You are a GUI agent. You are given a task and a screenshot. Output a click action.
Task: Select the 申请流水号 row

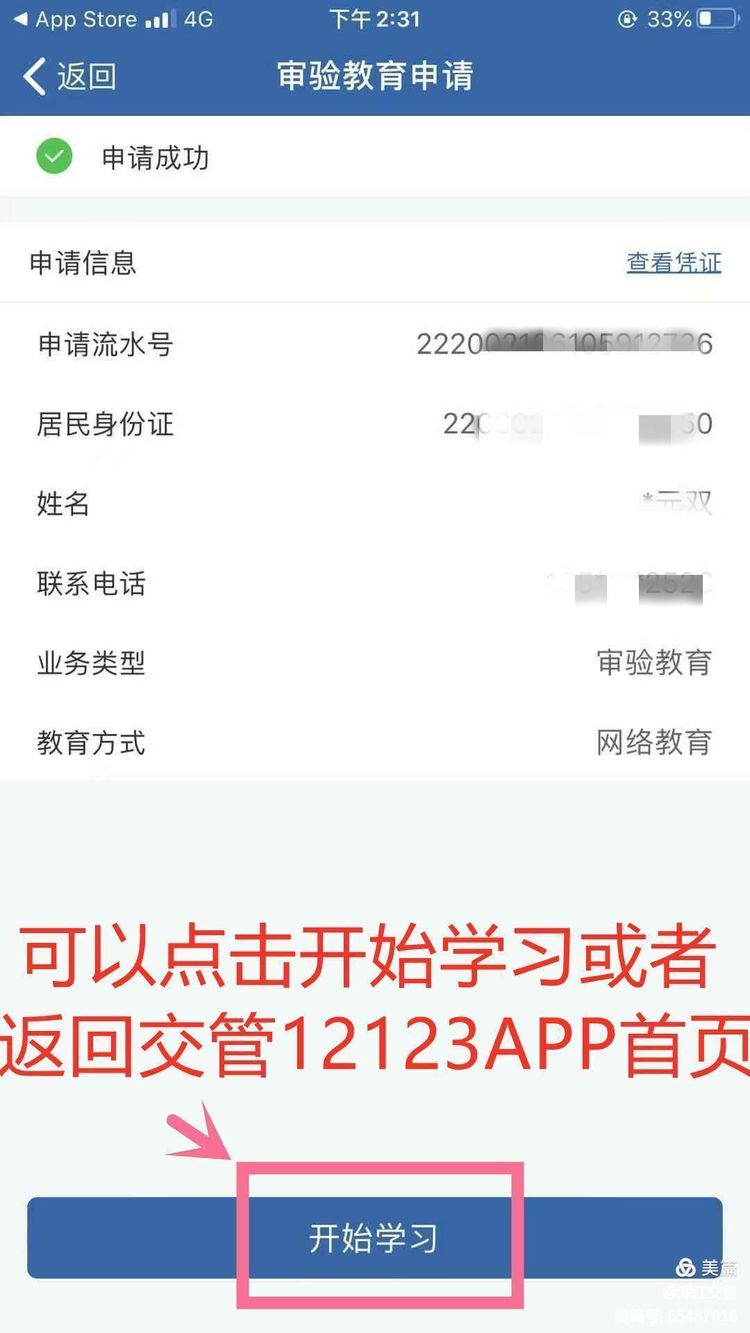point(375,344)
